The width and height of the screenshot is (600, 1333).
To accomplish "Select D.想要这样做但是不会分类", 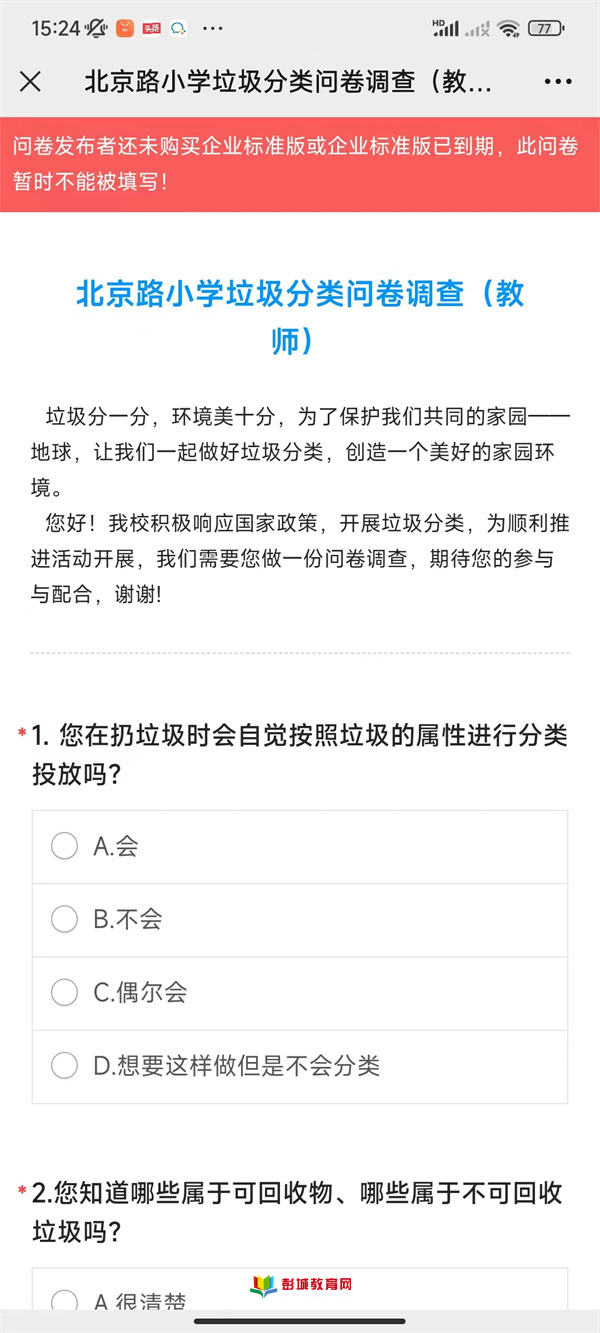I will [x=65, y=1066].
